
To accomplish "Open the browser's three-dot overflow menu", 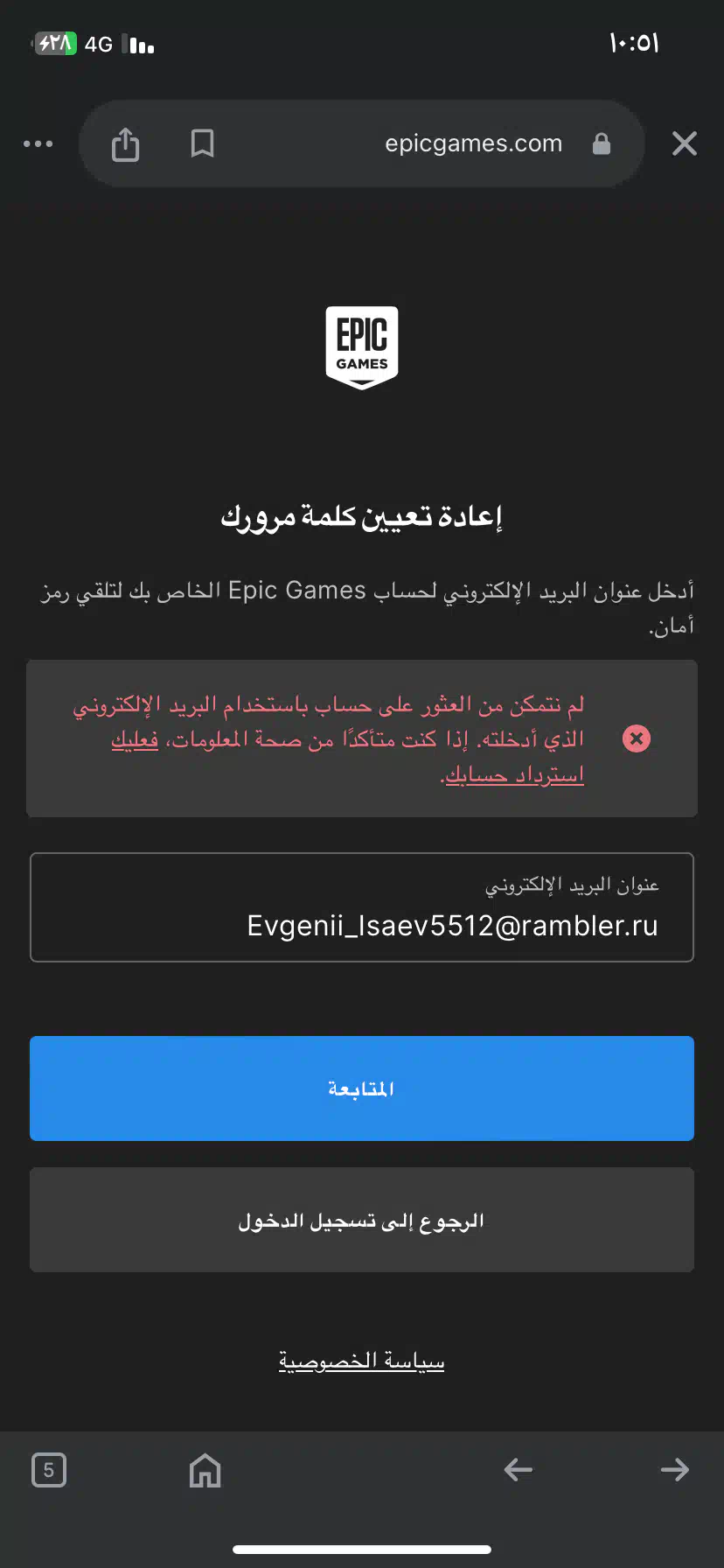I will pos(38,143).
